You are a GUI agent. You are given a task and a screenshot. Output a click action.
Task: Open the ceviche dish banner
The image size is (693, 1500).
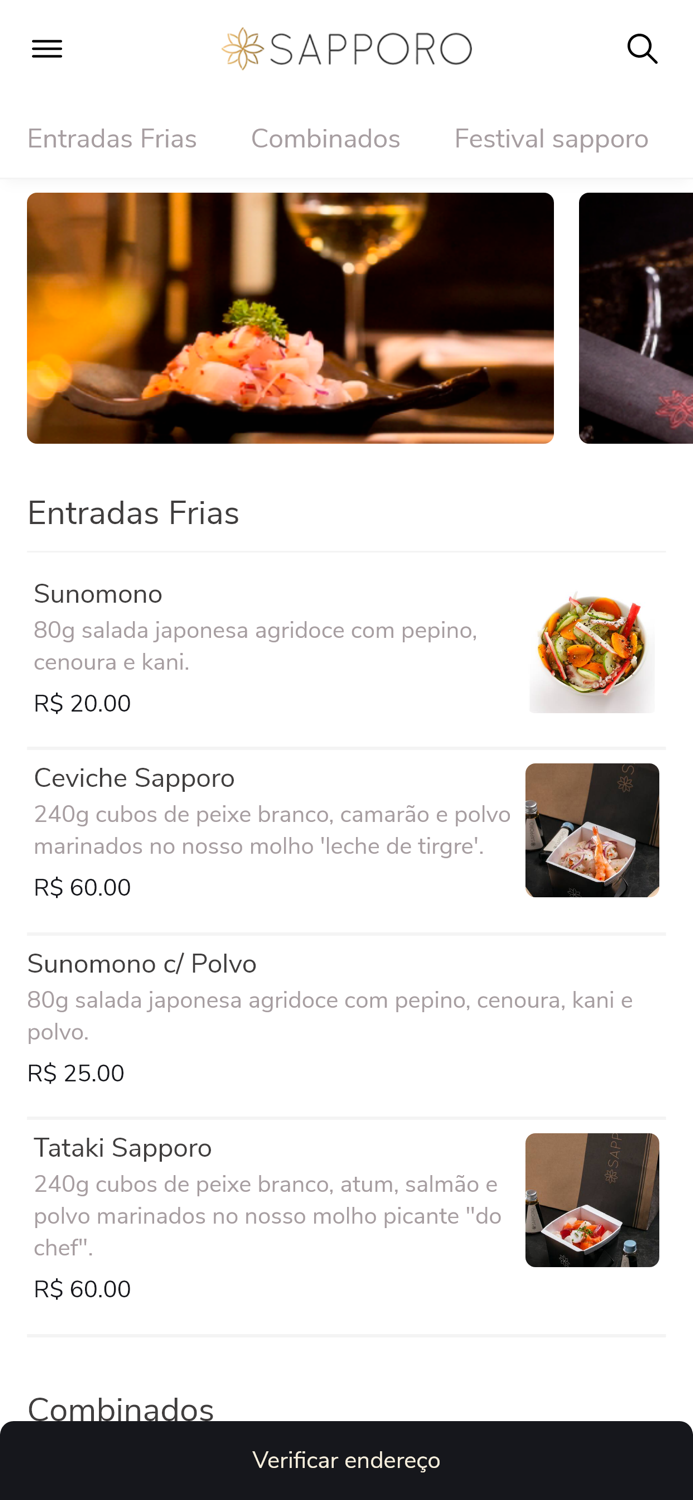click(x=290, y=318)
